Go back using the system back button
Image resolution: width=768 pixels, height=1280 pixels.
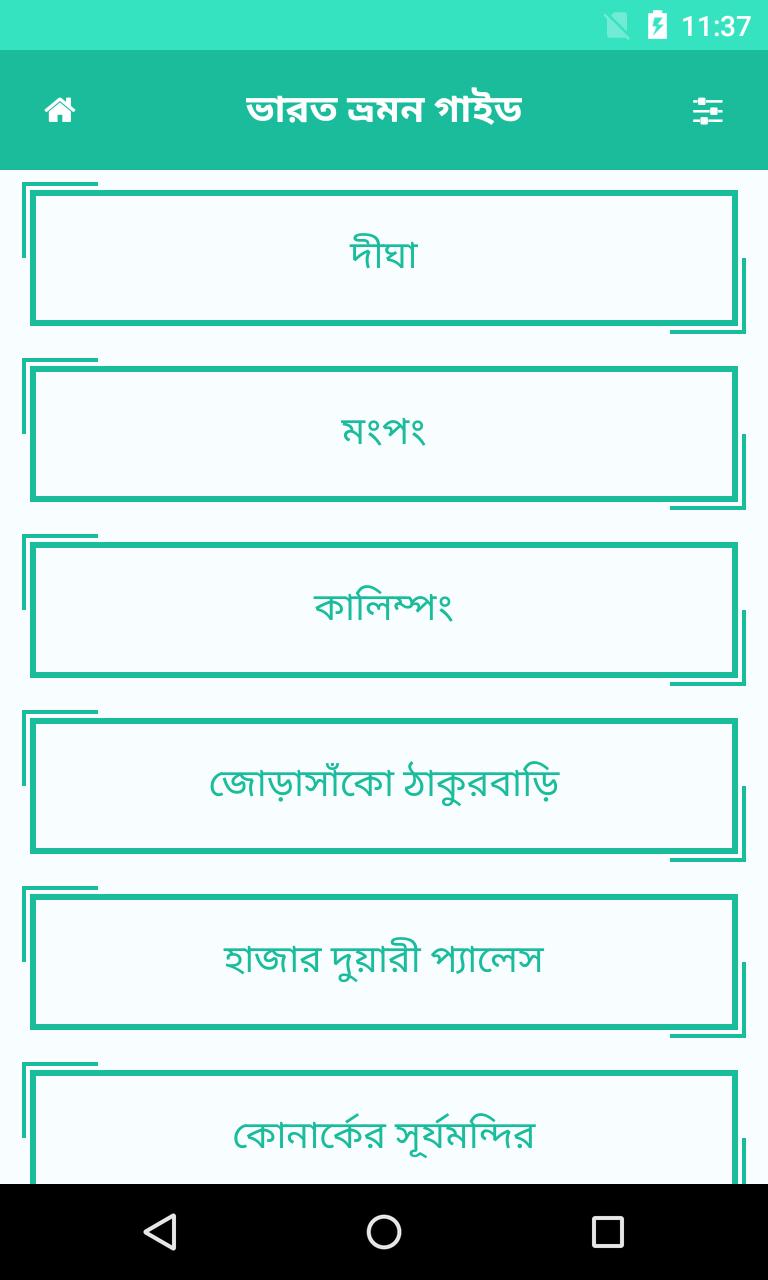pyautogui.click(x=160, y=1232)
